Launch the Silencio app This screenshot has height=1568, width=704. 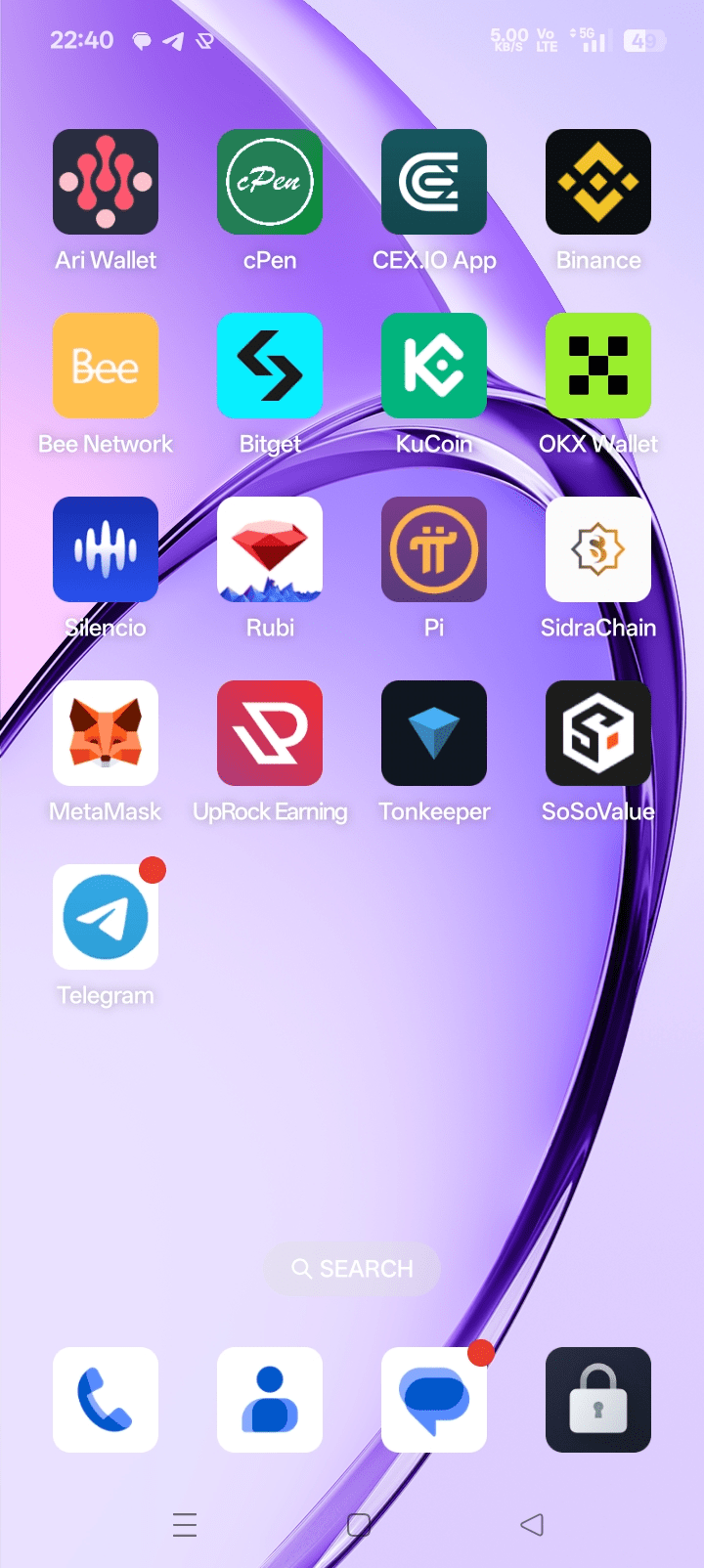coord(106,549)
